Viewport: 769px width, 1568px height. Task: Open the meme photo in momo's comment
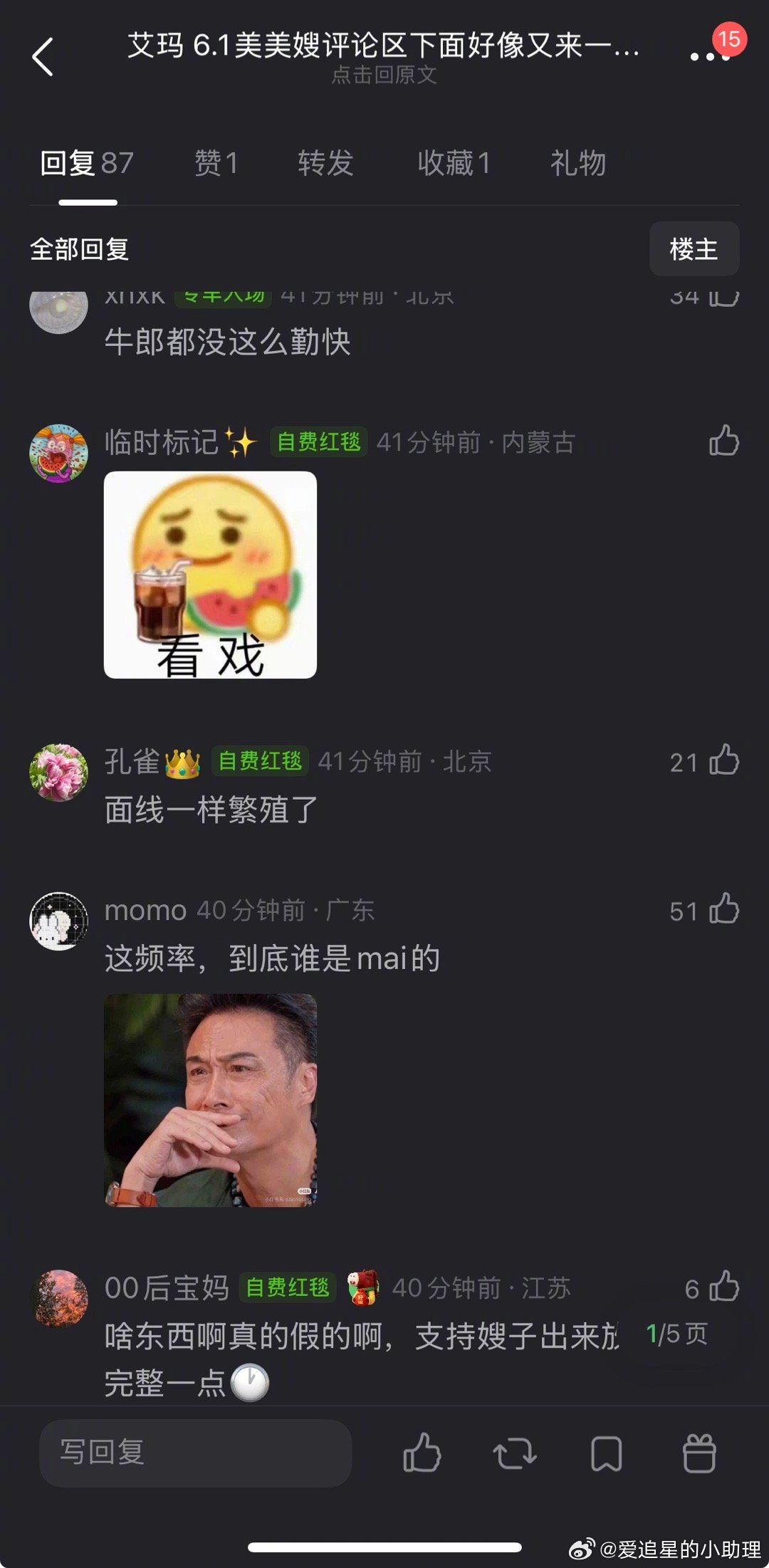(210, 1100)
